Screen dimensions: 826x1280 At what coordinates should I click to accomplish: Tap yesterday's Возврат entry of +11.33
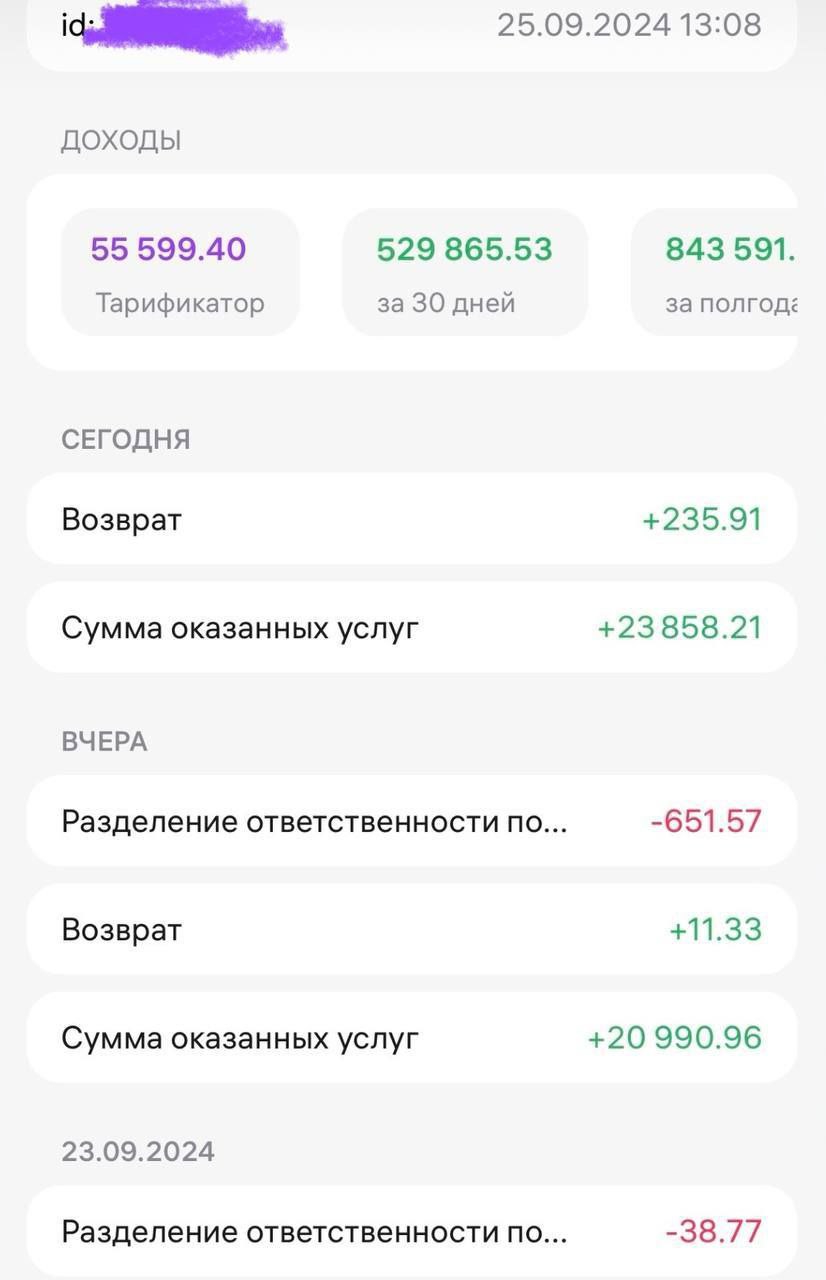tap(411, 930)
